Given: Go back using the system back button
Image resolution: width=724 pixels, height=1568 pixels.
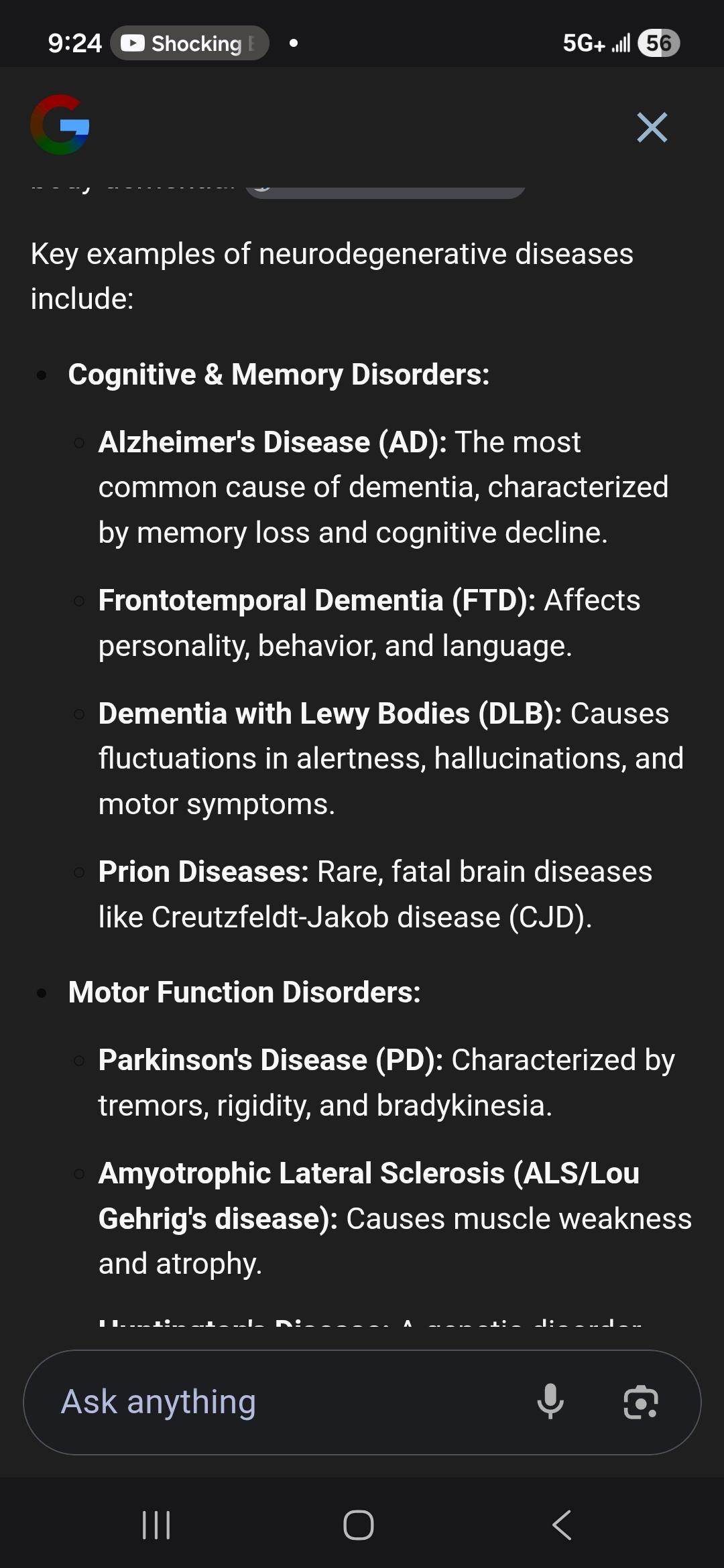Looking at the screenshot, I should [562, 1525].
